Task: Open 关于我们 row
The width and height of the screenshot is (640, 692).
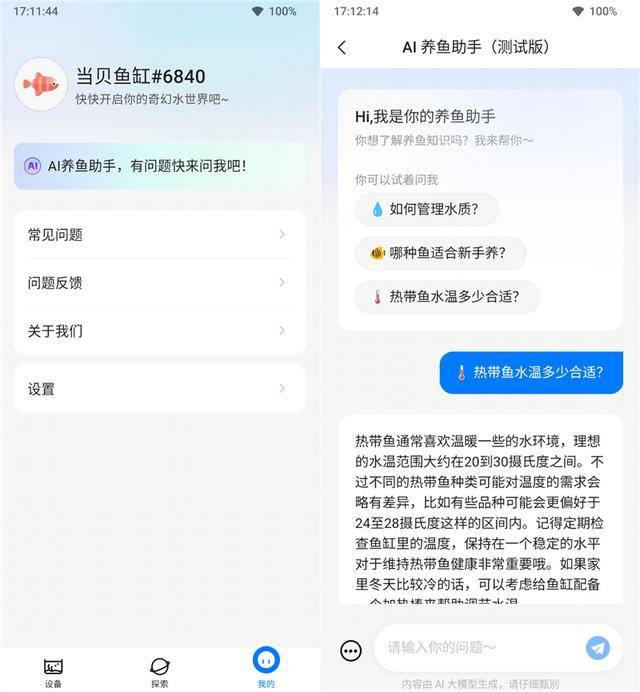Action: point(160,331)
